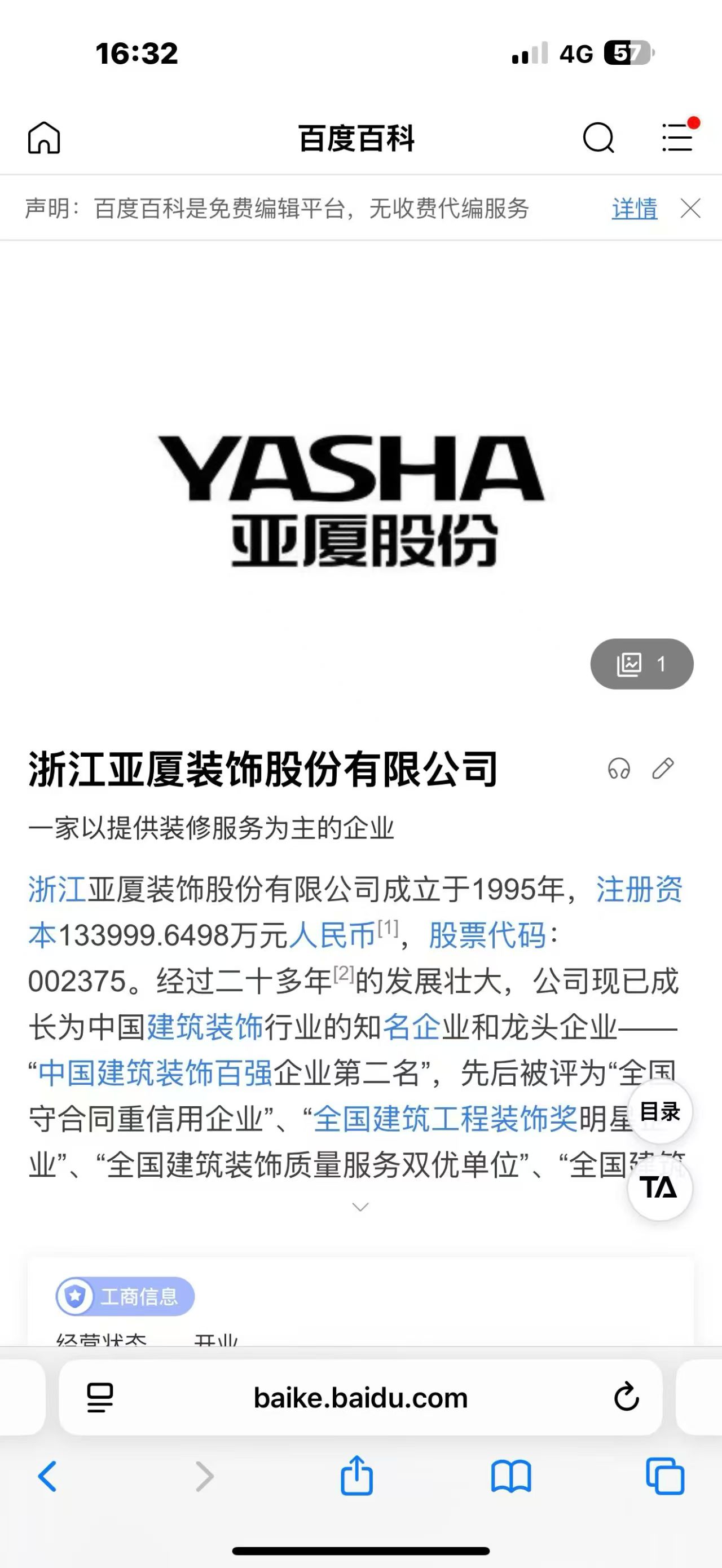
Task: Reload the page in Safari
Action: [626, 1397]
